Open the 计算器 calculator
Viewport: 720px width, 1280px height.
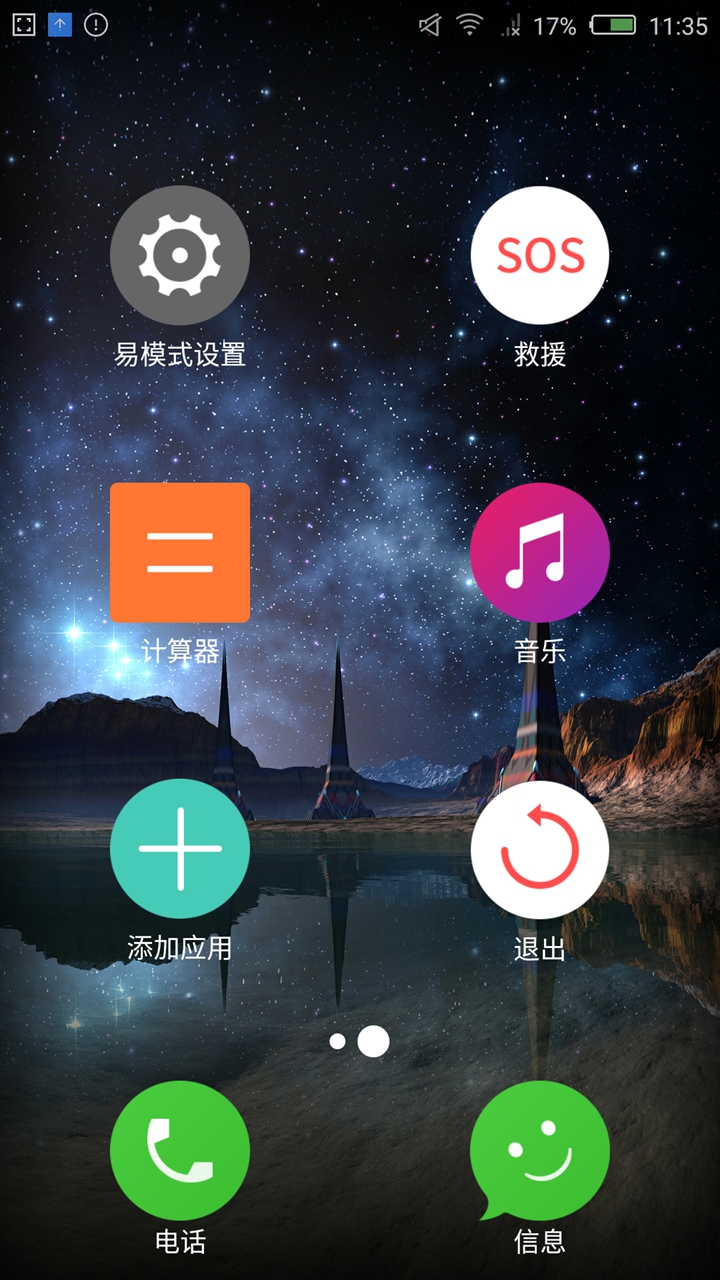180,552
